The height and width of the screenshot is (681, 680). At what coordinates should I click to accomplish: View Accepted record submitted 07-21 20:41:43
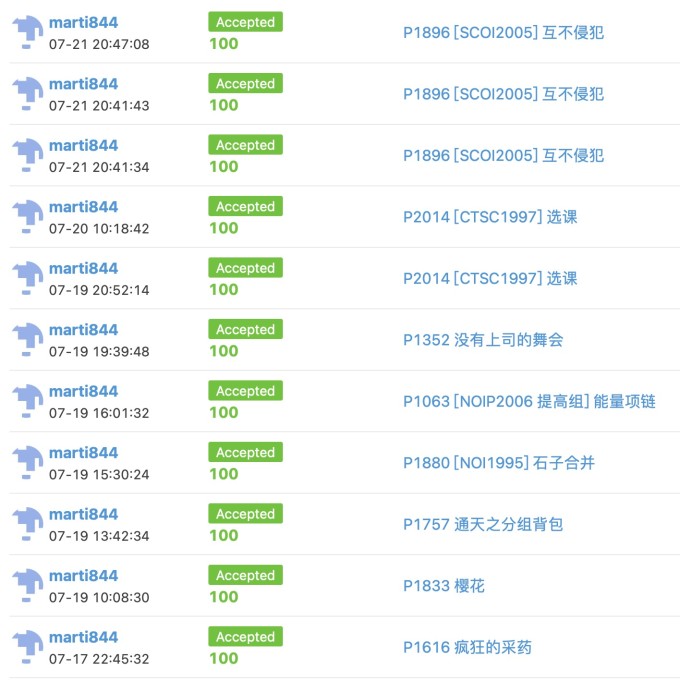(245, 84)
